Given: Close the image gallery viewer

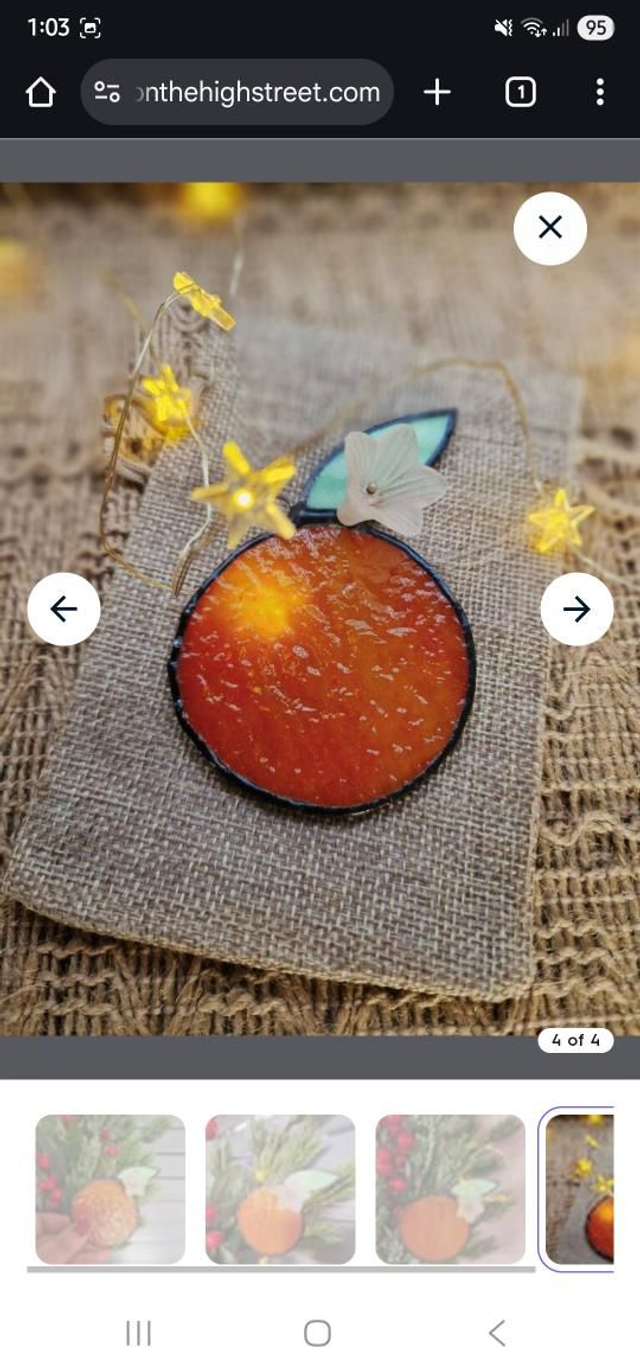Looking at the screenshot, I should pyautogui.click(x=550, y=228).
